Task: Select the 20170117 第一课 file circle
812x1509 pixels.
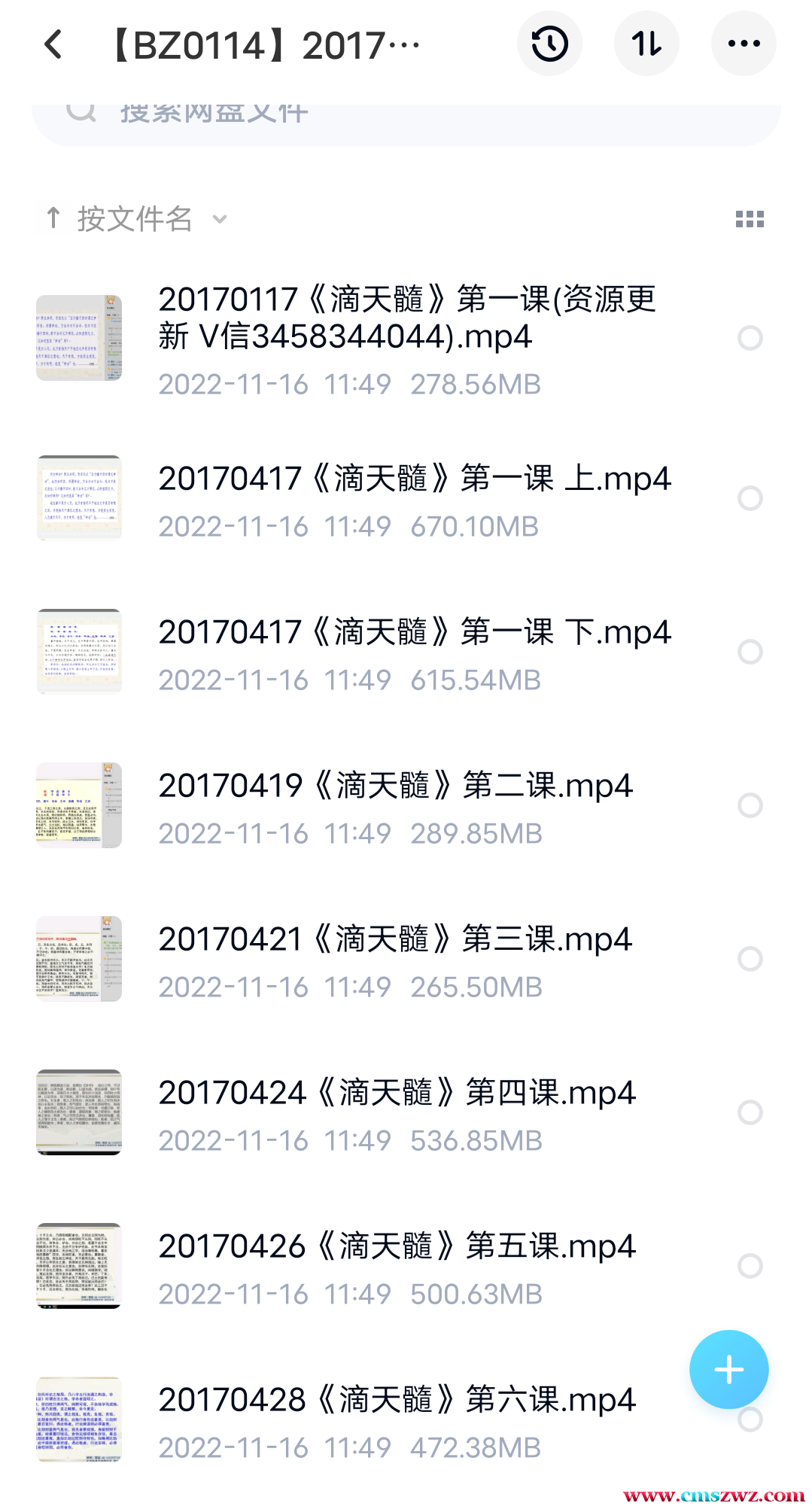Action: (750, 338)
